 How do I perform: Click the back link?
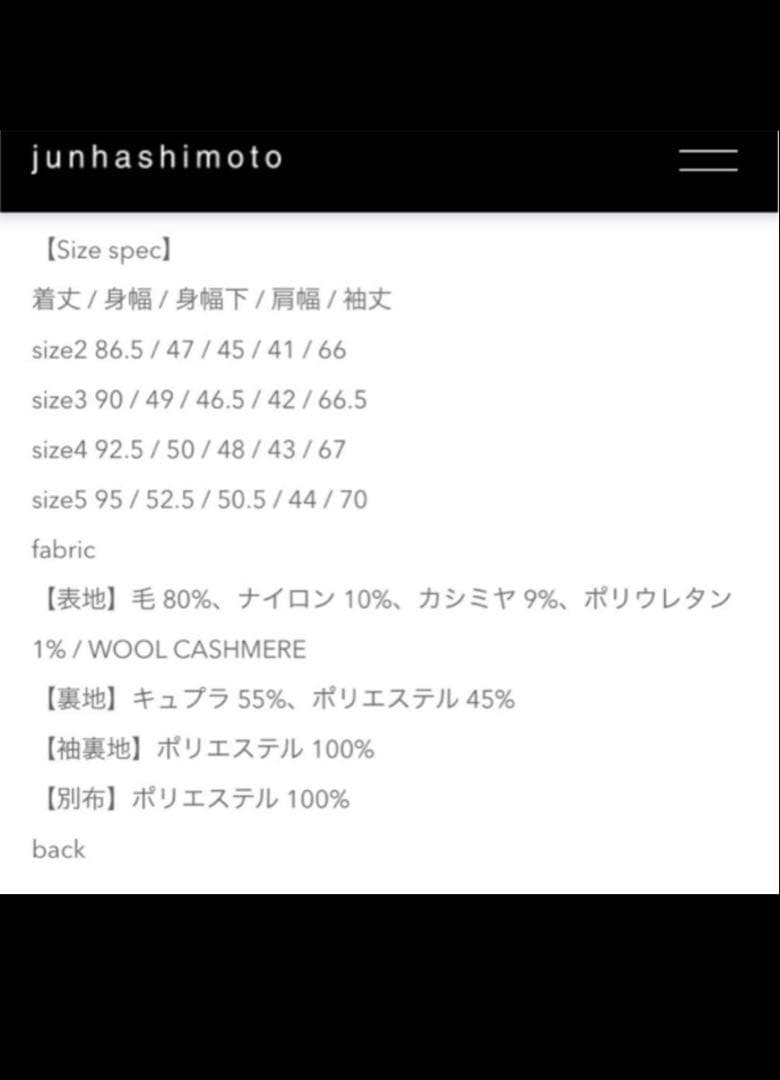59,849
